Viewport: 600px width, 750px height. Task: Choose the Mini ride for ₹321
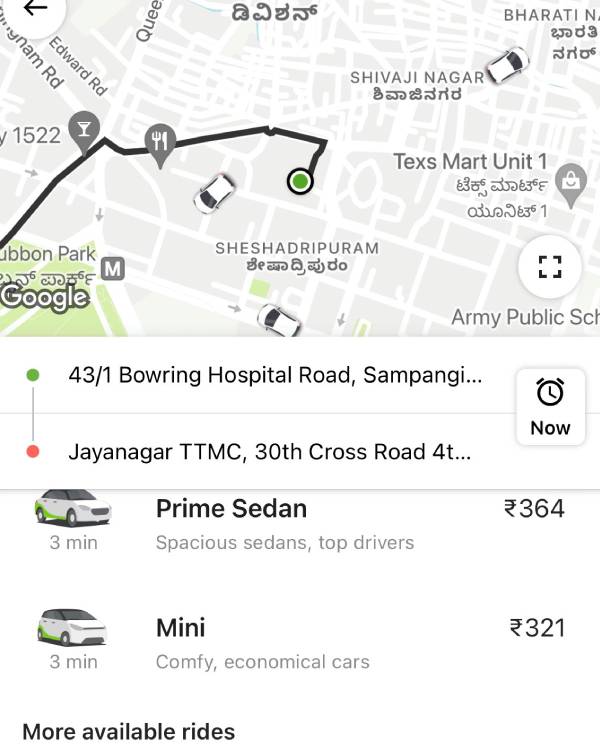300,643
